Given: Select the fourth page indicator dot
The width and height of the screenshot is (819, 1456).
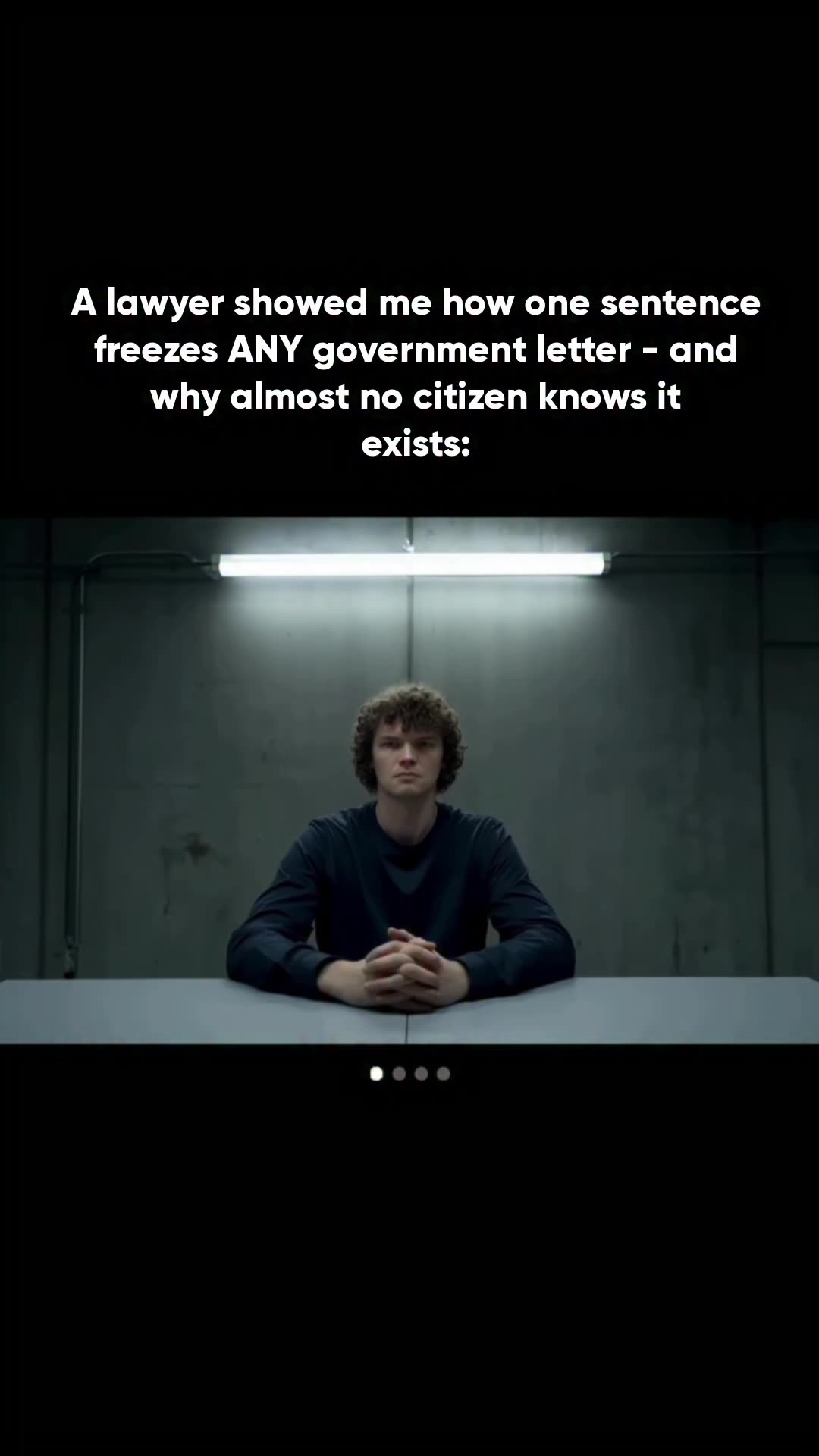Looking at the screenshot, I should (x=444, y=1074).
